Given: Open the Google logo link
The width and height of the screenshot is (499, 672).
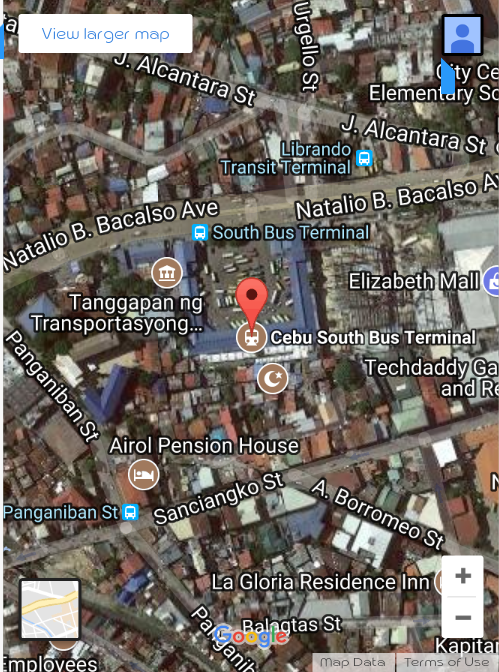Looking at the screenshot, I should tap(250, 636).
